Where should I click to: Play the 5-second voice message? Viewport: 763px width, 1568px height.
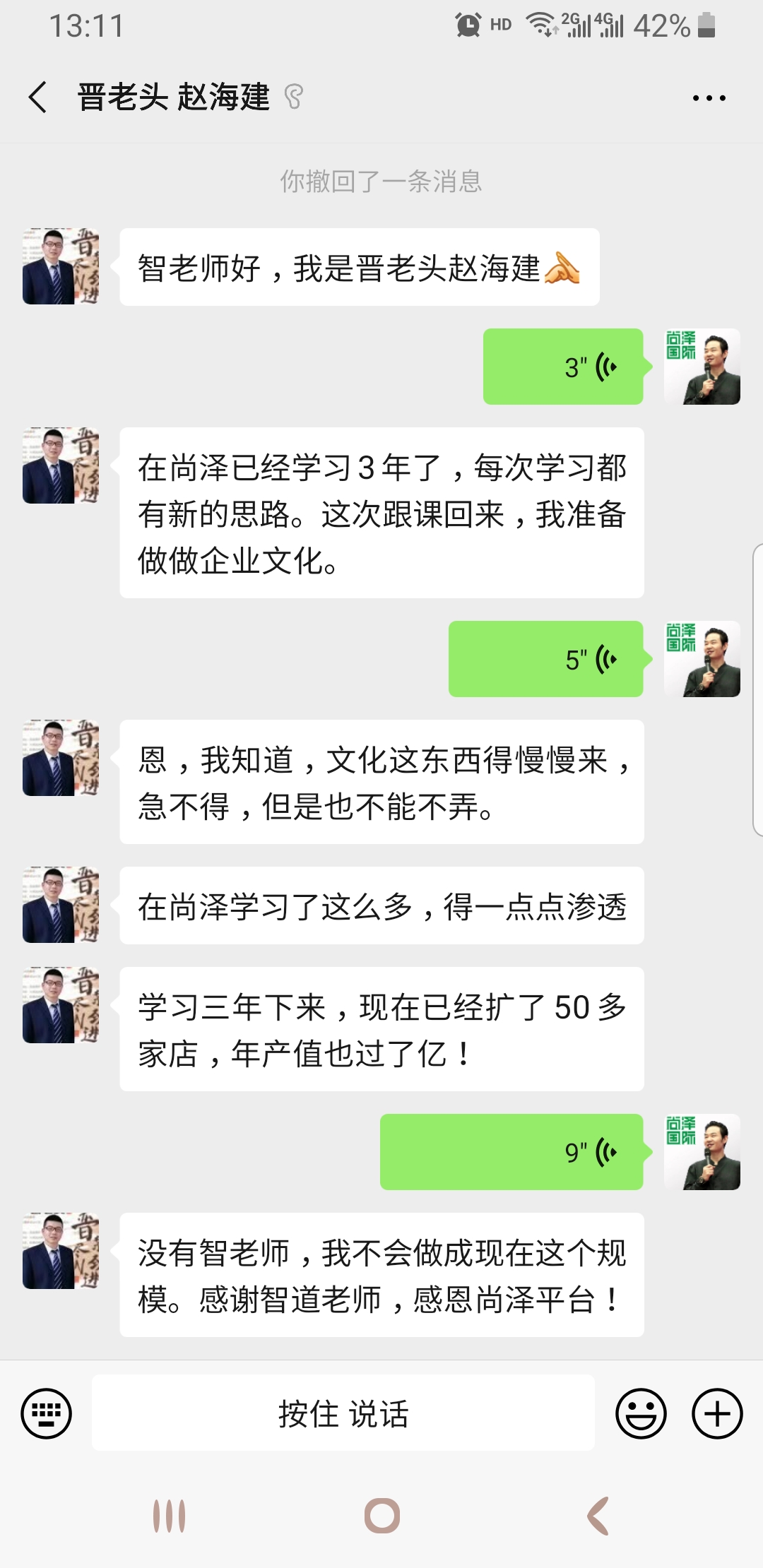(546, 659)
